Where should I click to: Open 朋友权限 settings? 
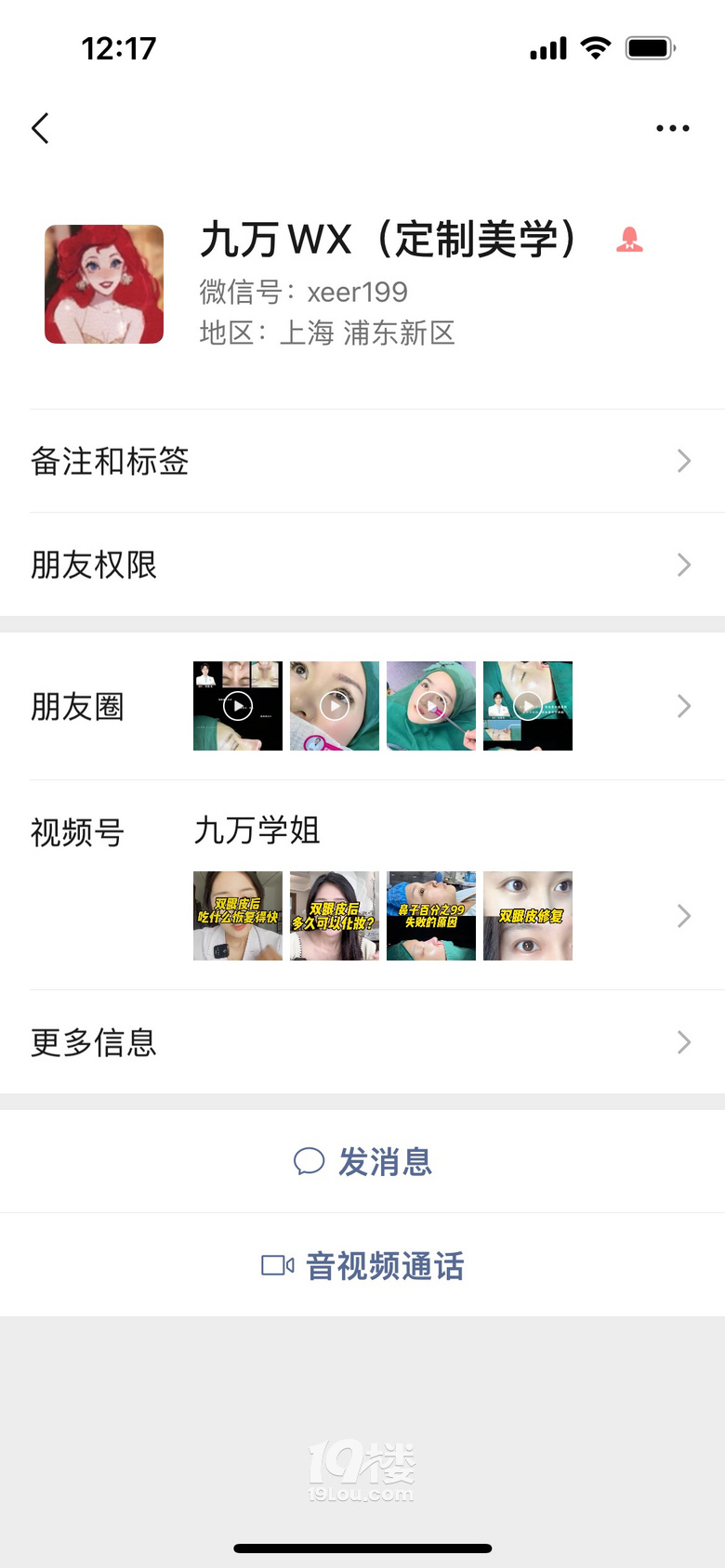362,565
